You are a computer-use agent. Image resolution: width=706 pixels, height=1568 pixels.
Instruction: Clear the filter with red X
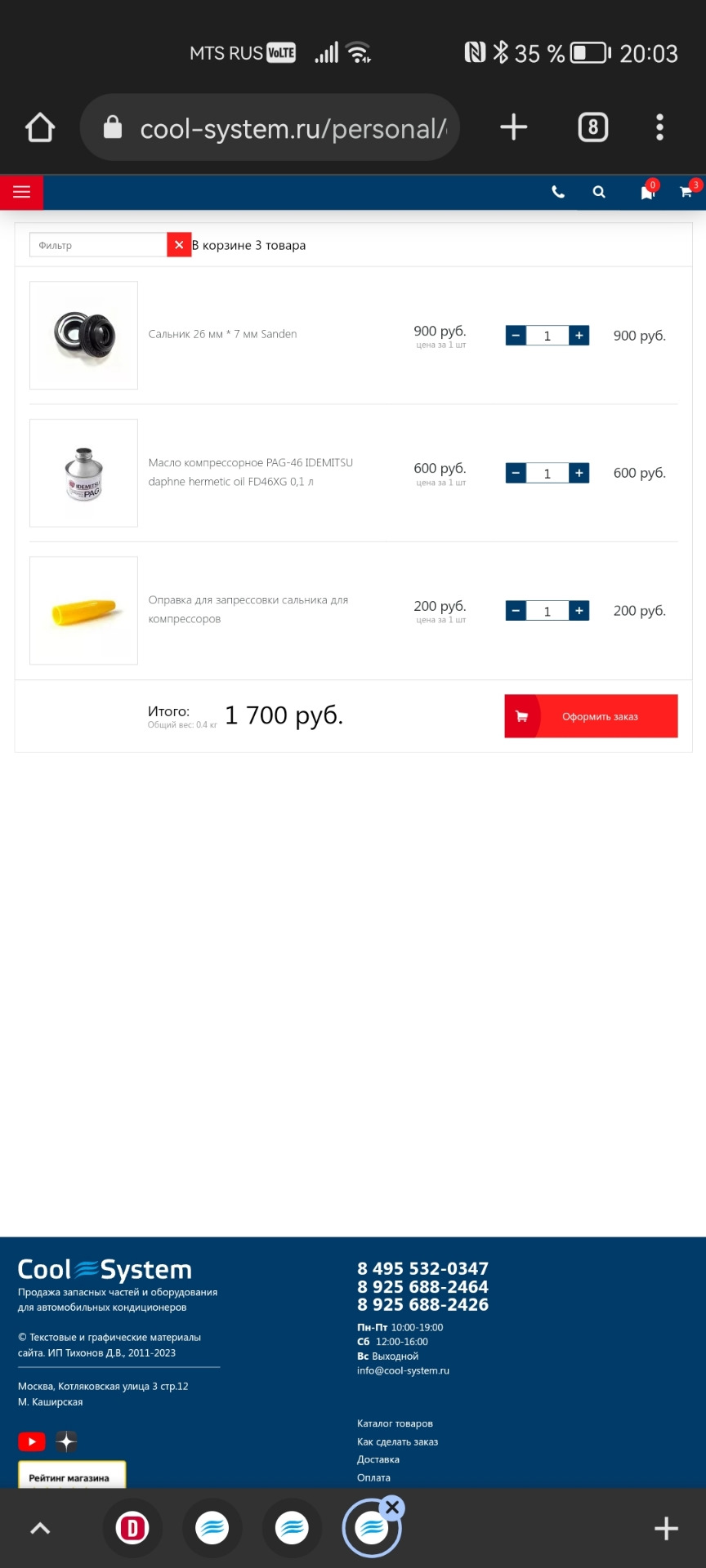pos(179,245)
